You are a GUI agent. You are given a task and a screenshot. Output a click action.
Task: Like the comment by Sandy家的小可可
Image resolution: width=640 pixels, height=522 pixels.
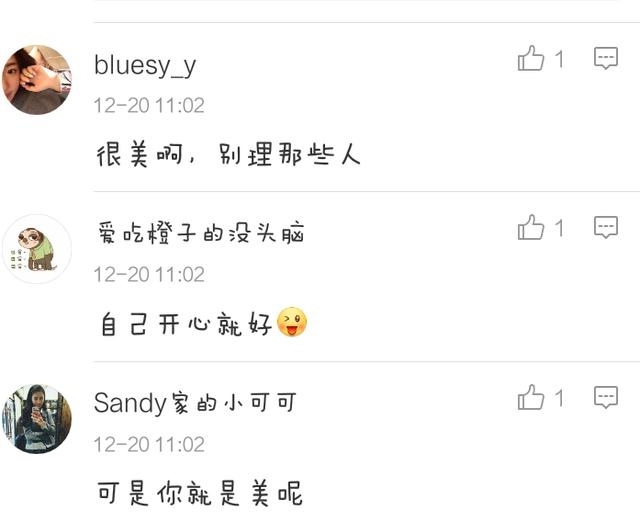tap(530, 398)
